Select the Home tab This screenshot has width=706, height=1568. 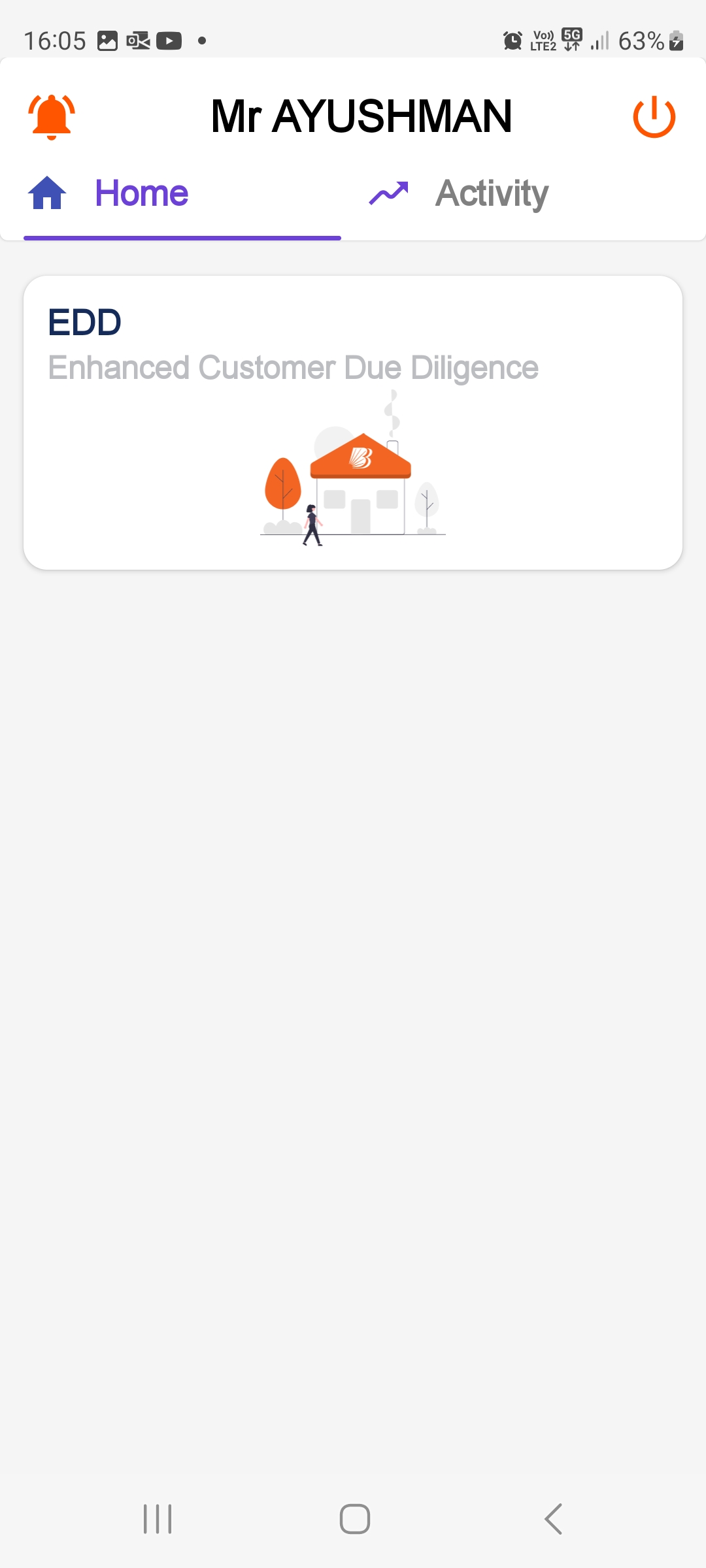(x=141, y=193)
